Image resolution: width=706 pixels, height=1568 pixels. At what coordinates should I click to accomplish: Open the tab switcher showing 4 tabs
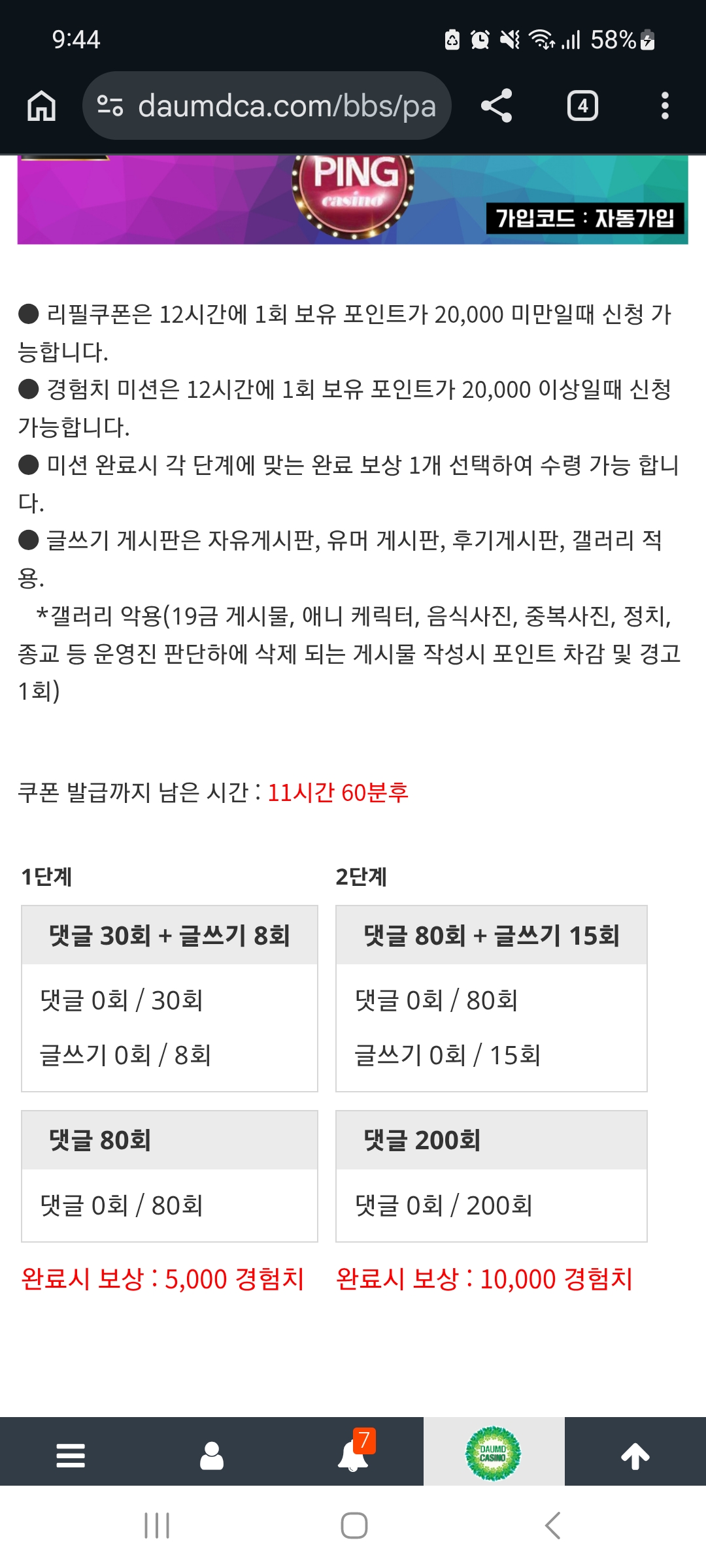582,106
